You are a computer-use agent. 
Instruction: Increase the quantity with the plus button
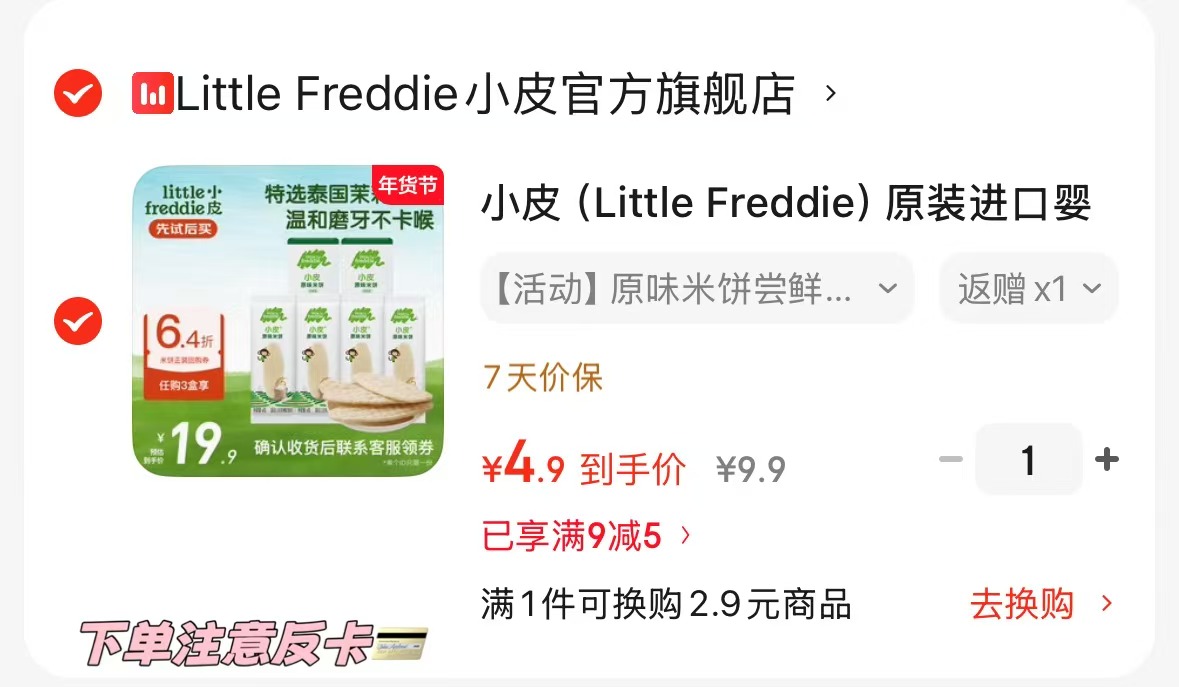click(1106, 460)
